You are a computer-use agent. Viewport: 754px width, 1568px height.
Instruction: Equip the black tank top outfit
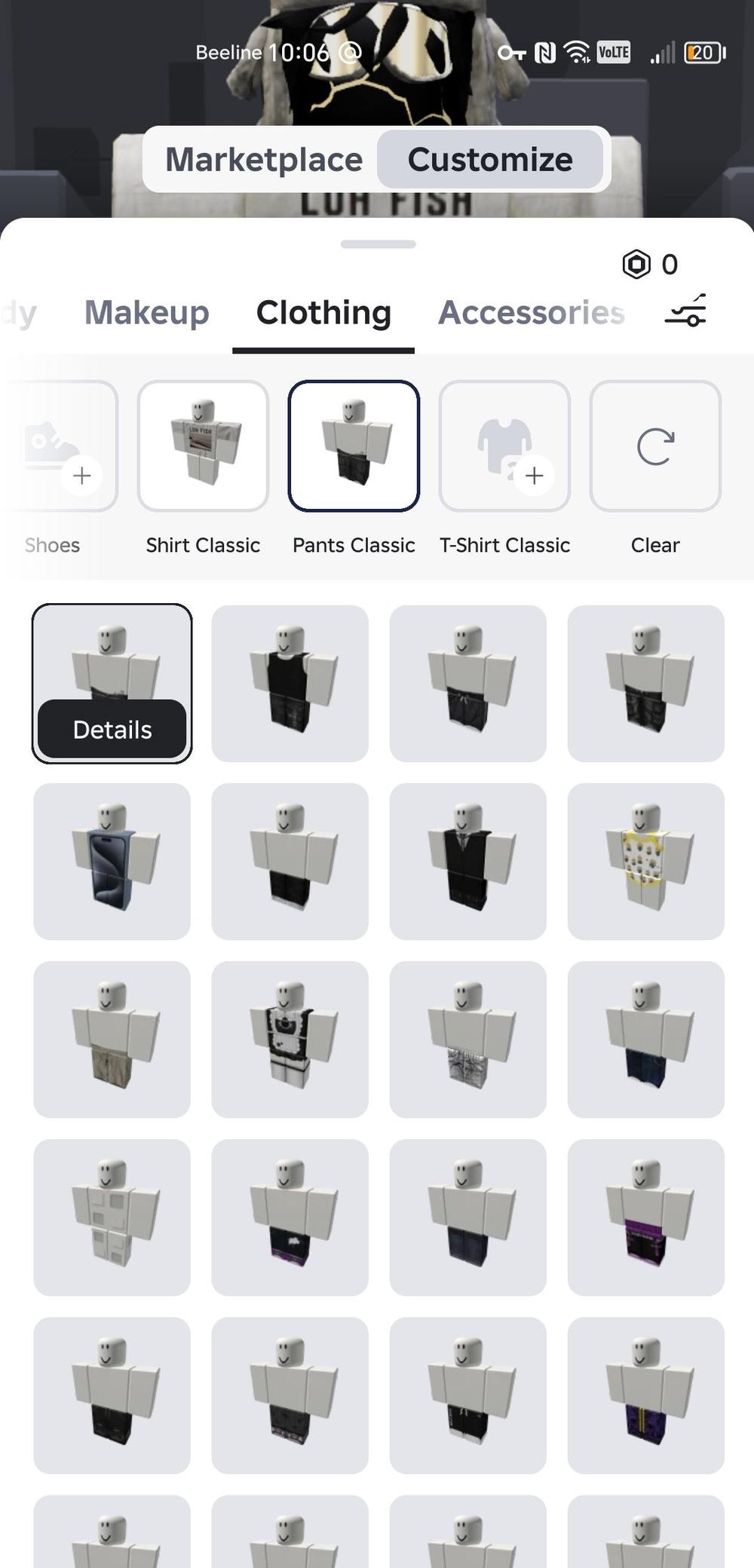pyautogui.click(x=290, y=684)
